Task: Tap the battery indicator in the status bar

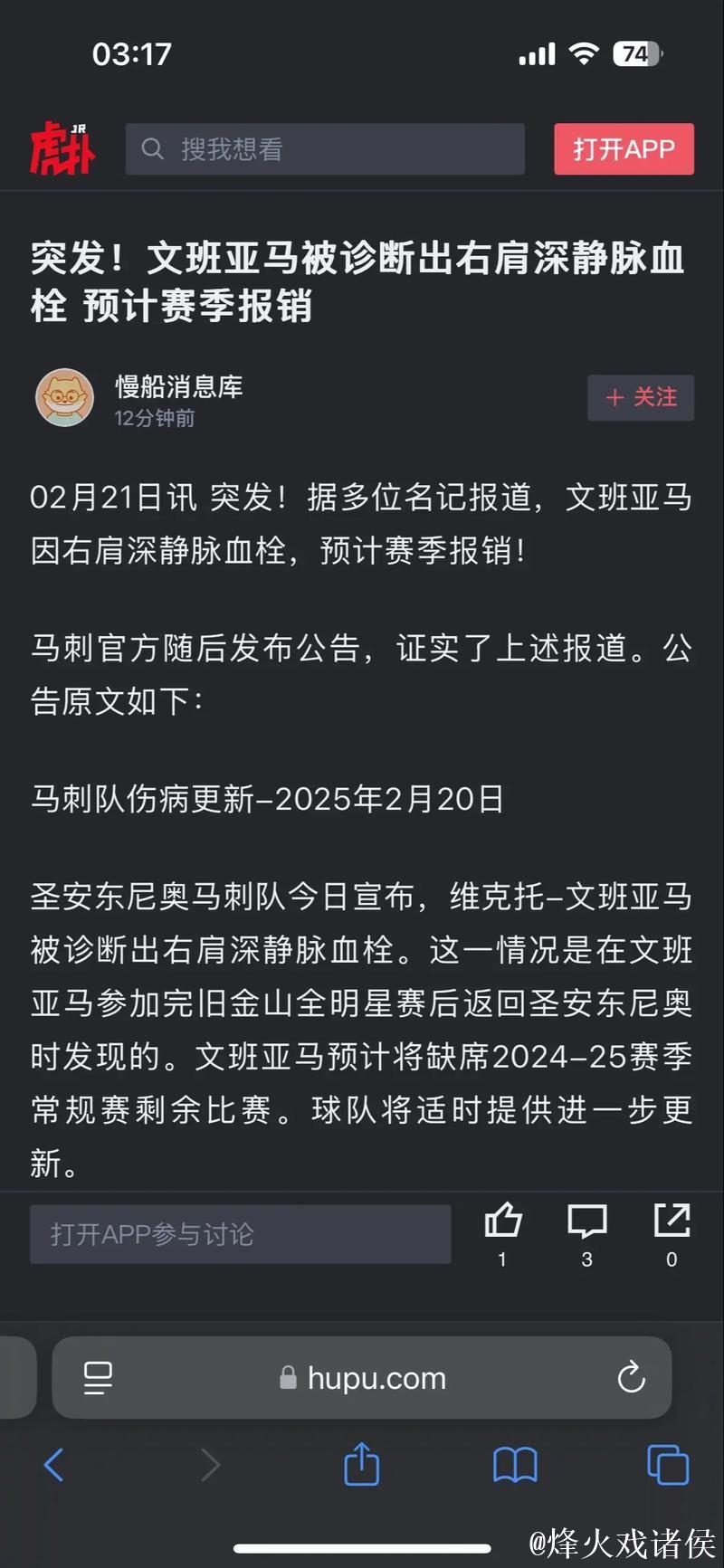Action: 638,54
